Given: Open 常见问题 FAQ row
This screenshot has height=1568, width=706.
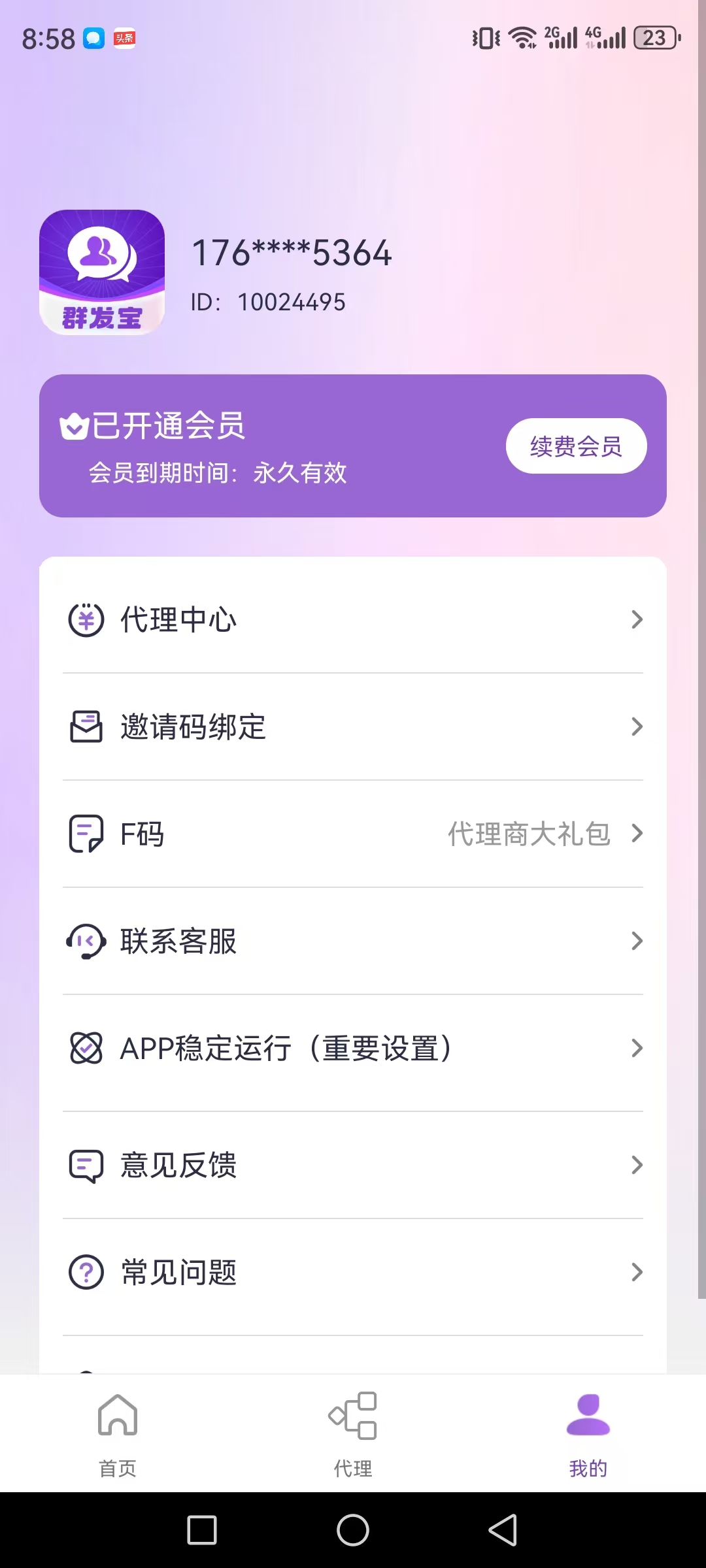Looking at the screenshot, I should click(353, 1272).
